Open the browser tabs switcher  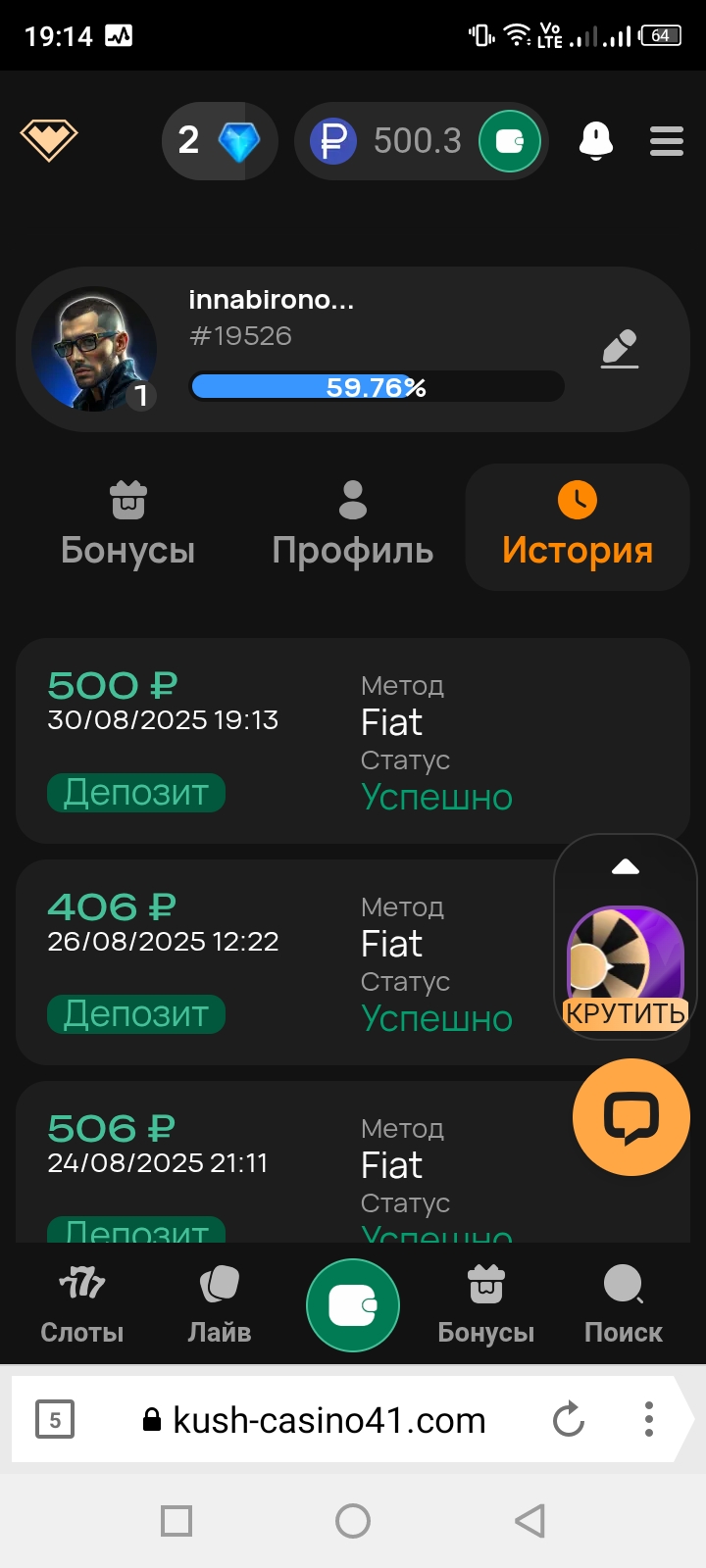[x=55, y=1419]
